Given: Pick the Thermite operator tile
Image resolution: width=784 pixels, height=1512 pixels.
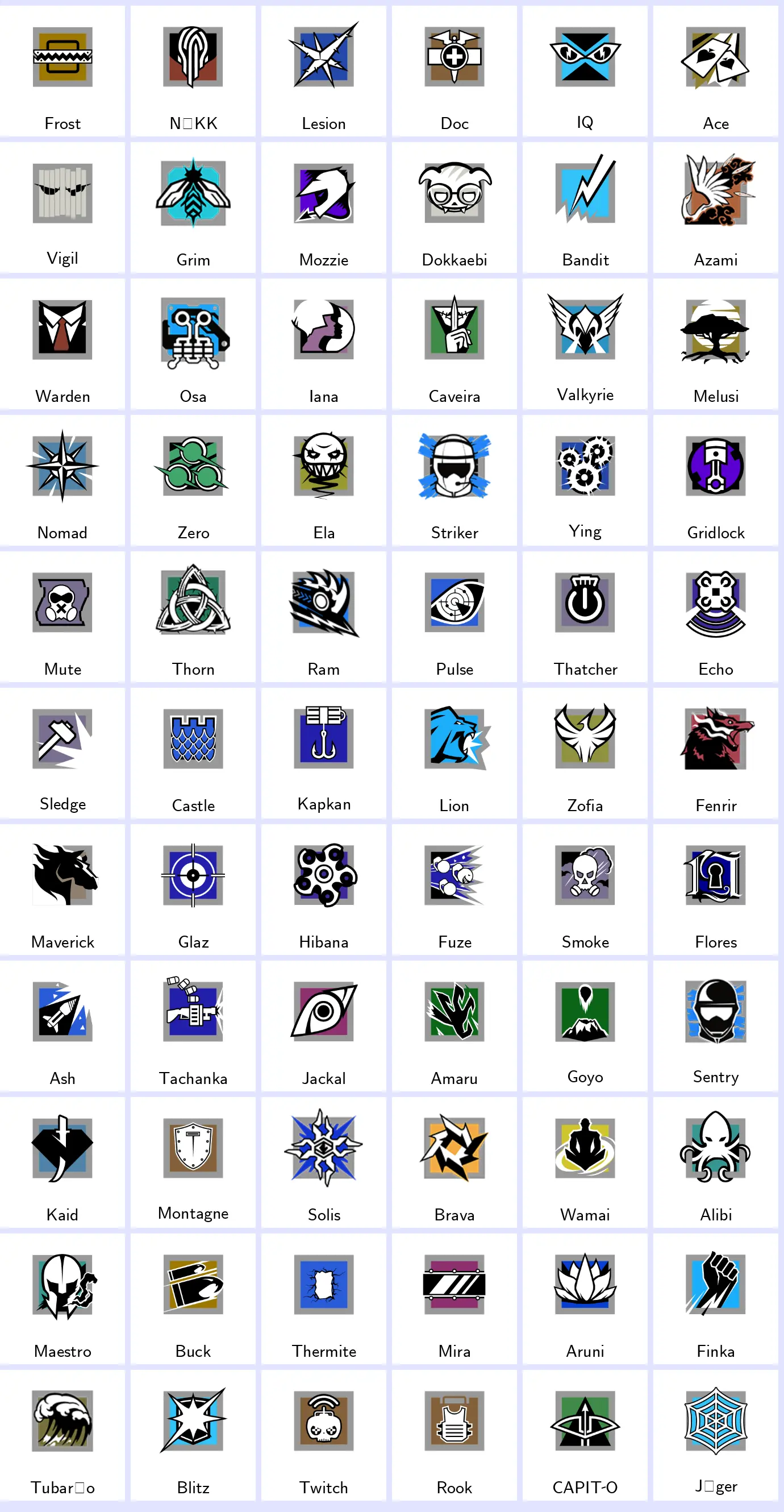Looking at the screenshot, I should click(x=323, y=1299).
